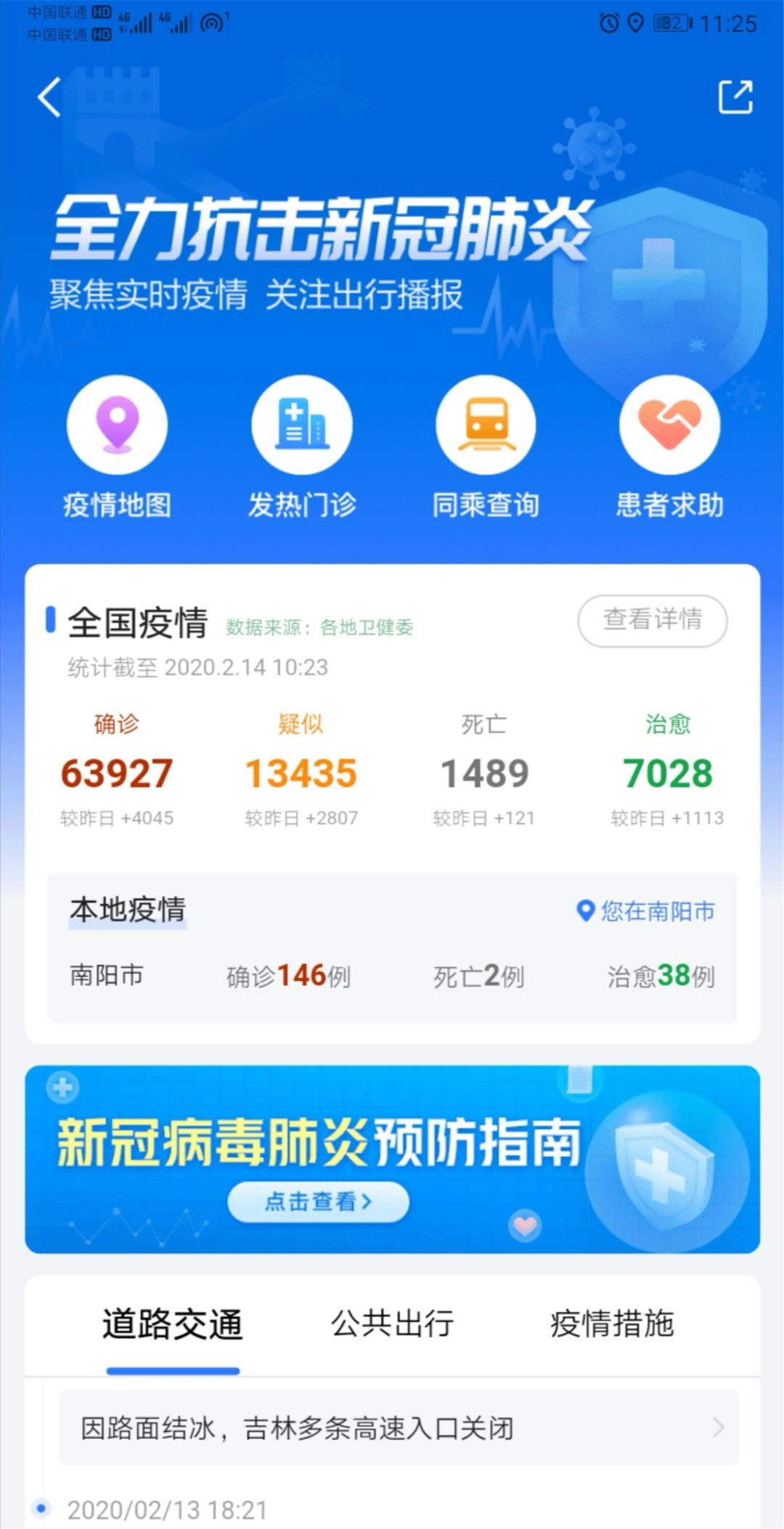Switch to the 公共出行 tab

[393, 1324]
